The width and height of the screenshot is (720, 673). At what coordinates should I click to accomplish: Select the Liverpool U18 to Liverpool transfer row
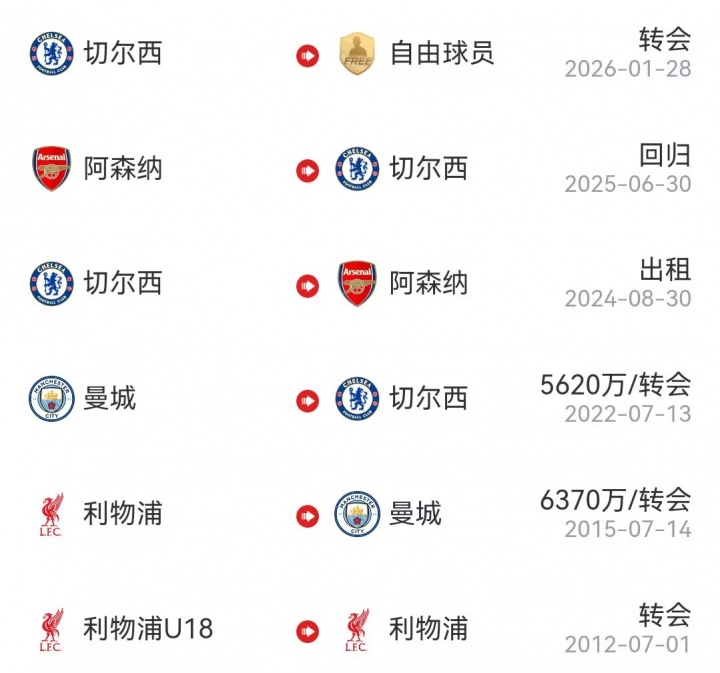(x=360, y=629)
